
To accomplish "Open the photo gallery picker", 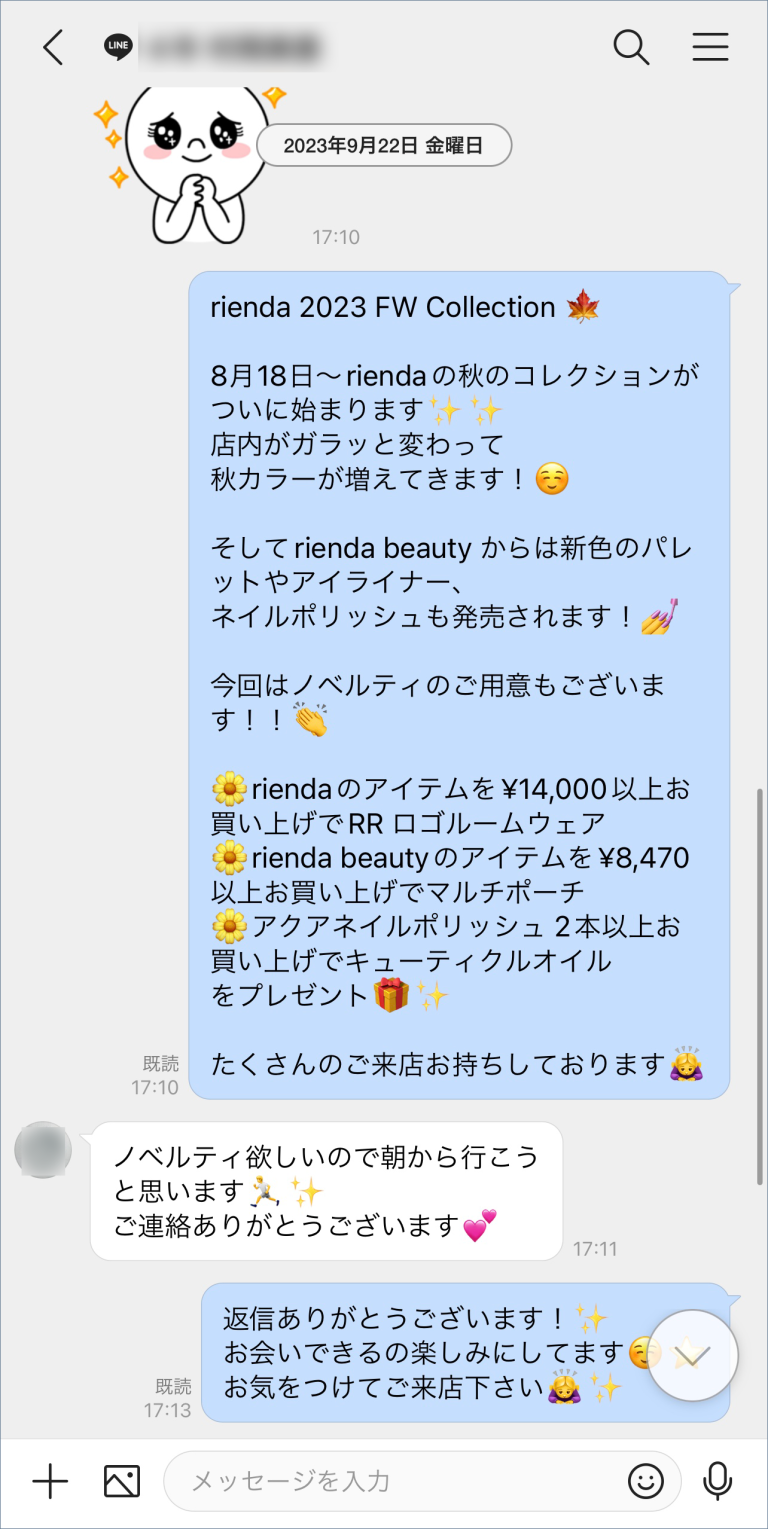I will (122, 1481).
